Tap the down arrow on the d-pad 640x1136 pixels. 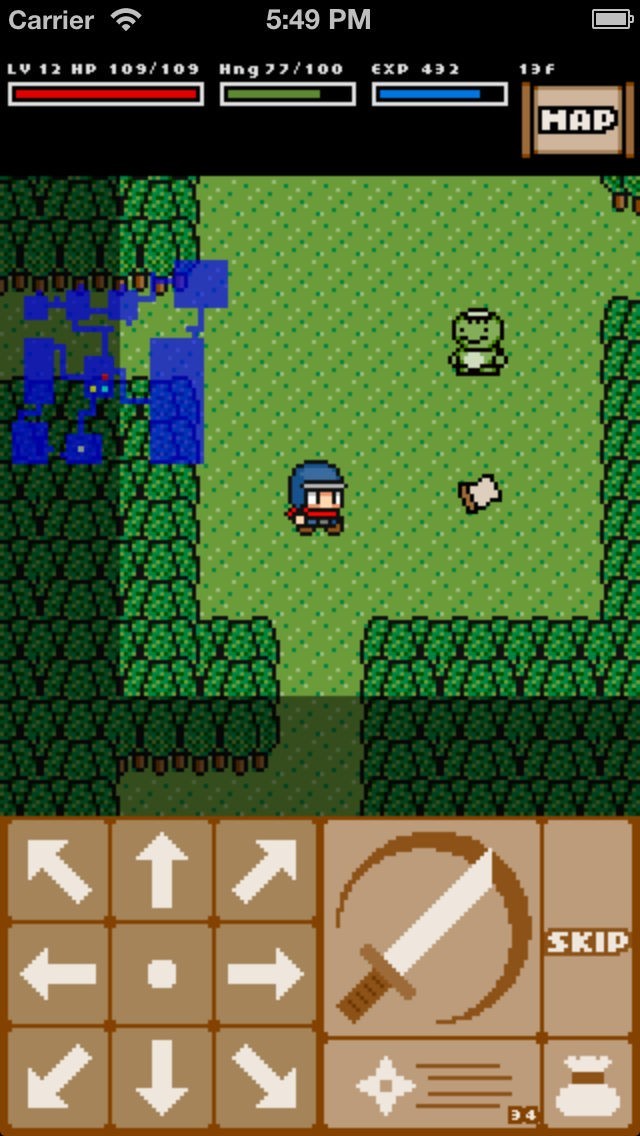[162, 1078]
